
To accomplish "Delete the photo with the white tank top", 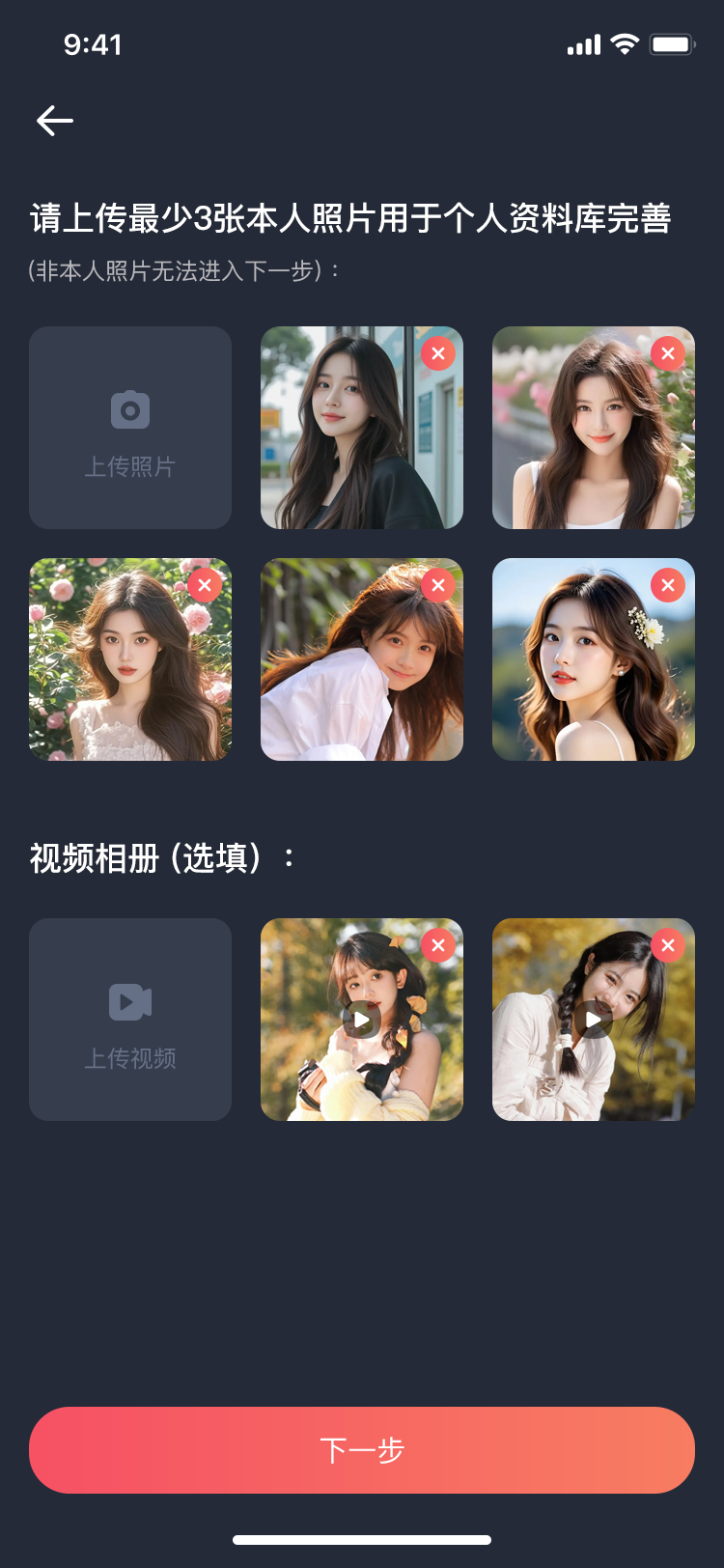I will pyautogui.click(x=668, y=353).
